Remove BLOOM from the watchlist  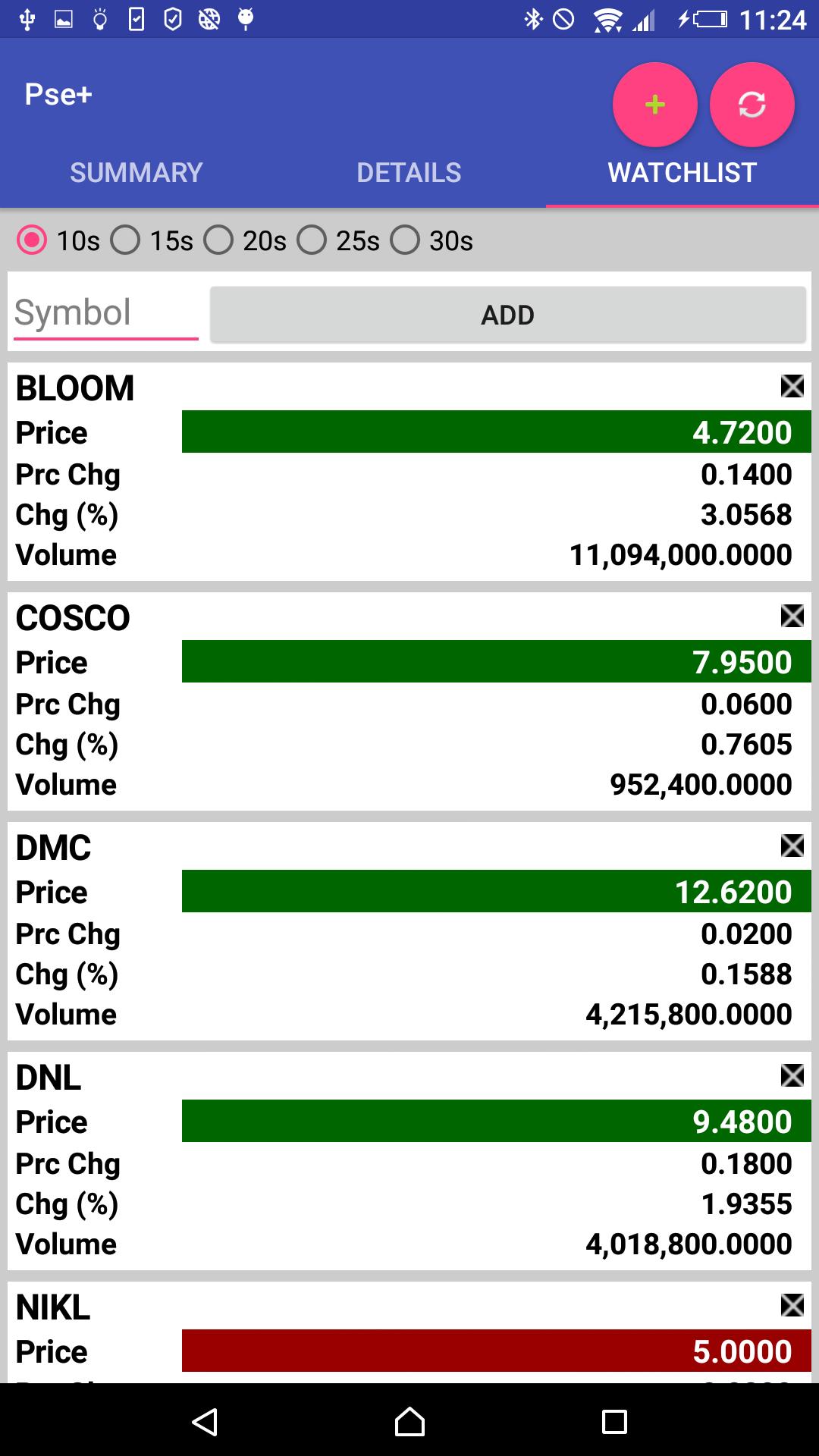(792, 386)
